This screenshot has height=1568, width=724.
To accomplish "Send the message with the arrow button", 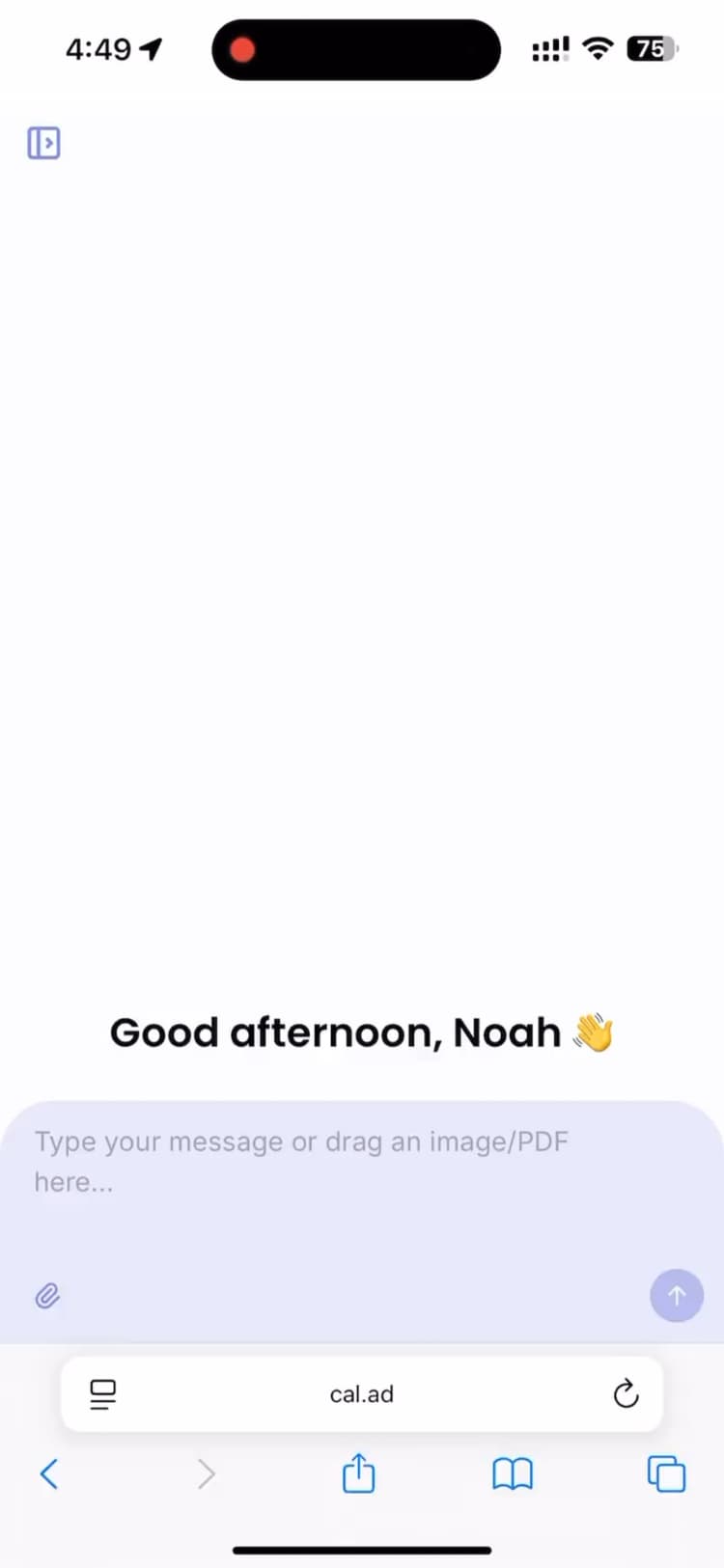I will click(677, 1295).
